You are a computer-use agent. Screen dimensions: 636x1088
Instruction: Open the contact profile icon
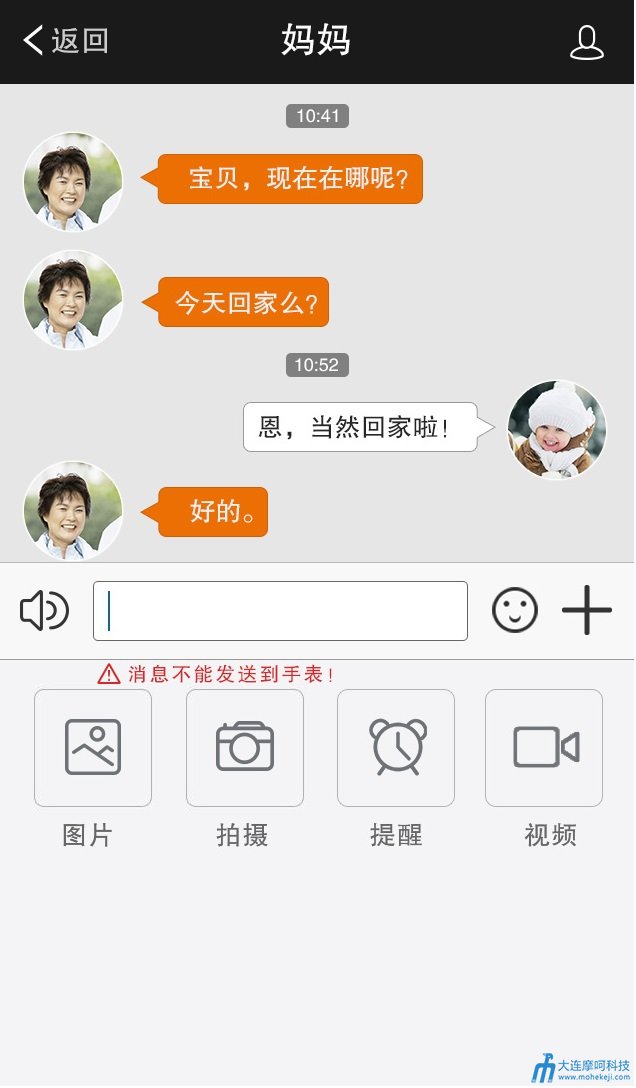point(587,42)
